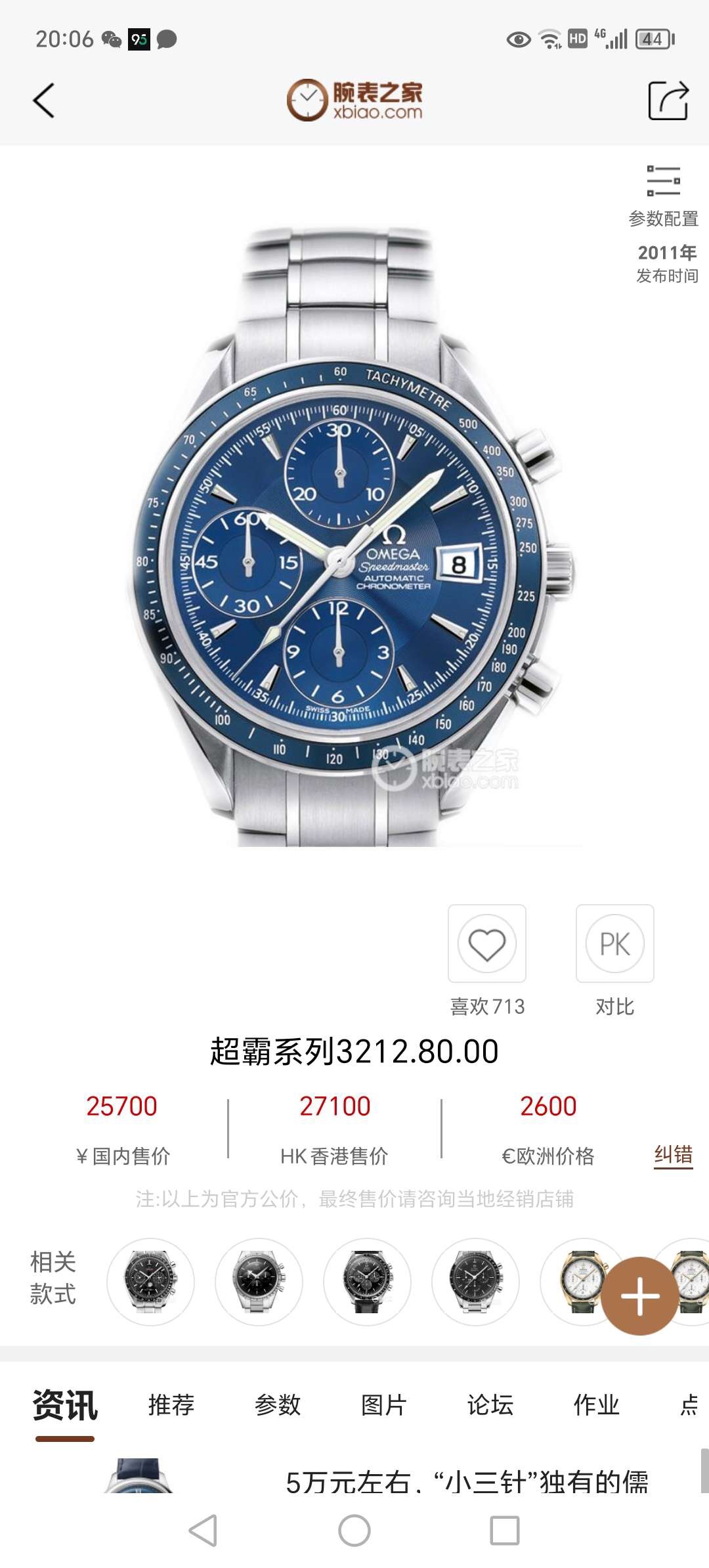
Task: Select the 资讯 tab
Action: (65, 1405)
